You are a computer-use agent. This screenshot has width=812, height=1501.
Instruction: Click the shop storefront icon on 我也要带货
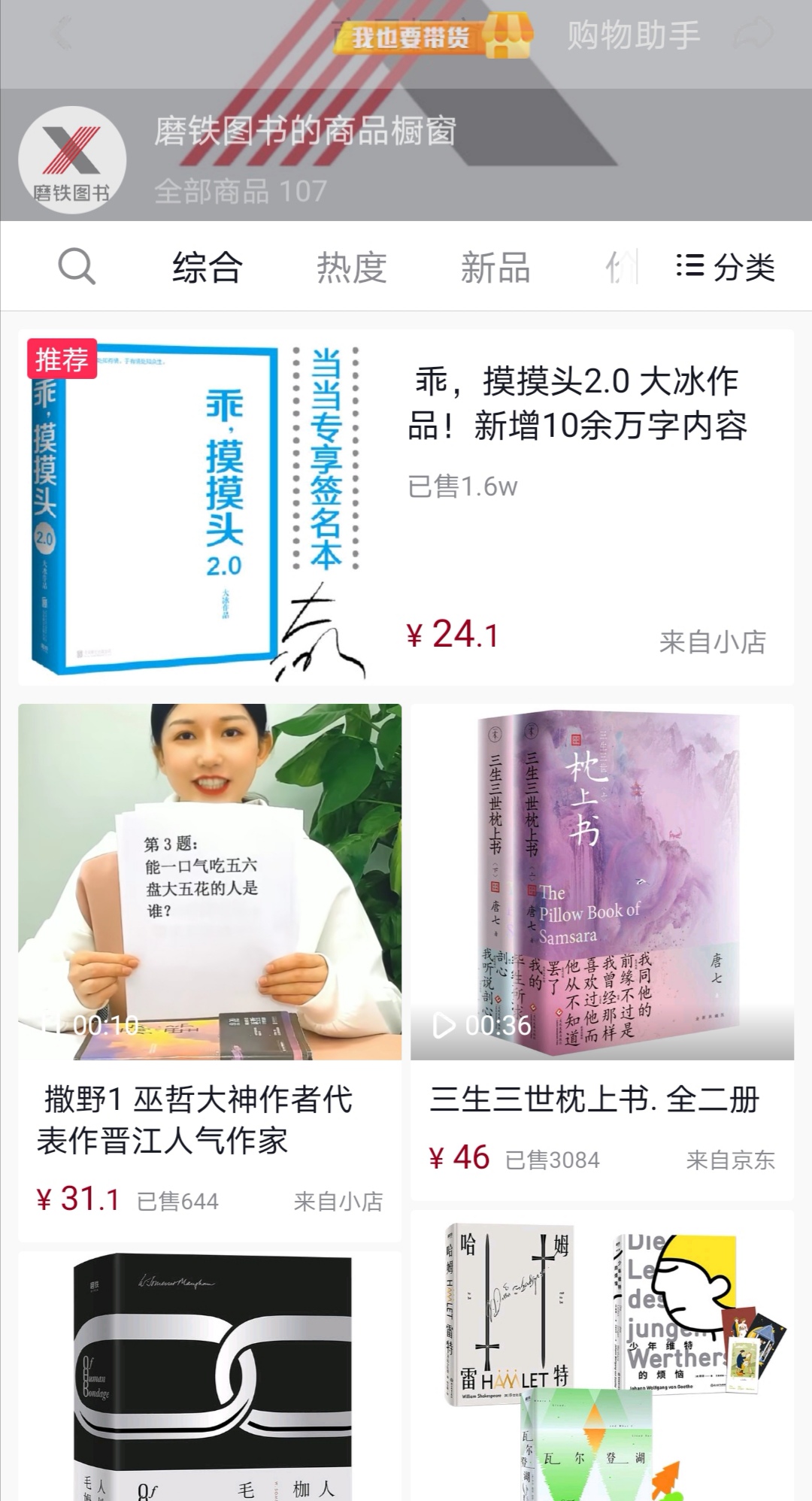point(510,36)
